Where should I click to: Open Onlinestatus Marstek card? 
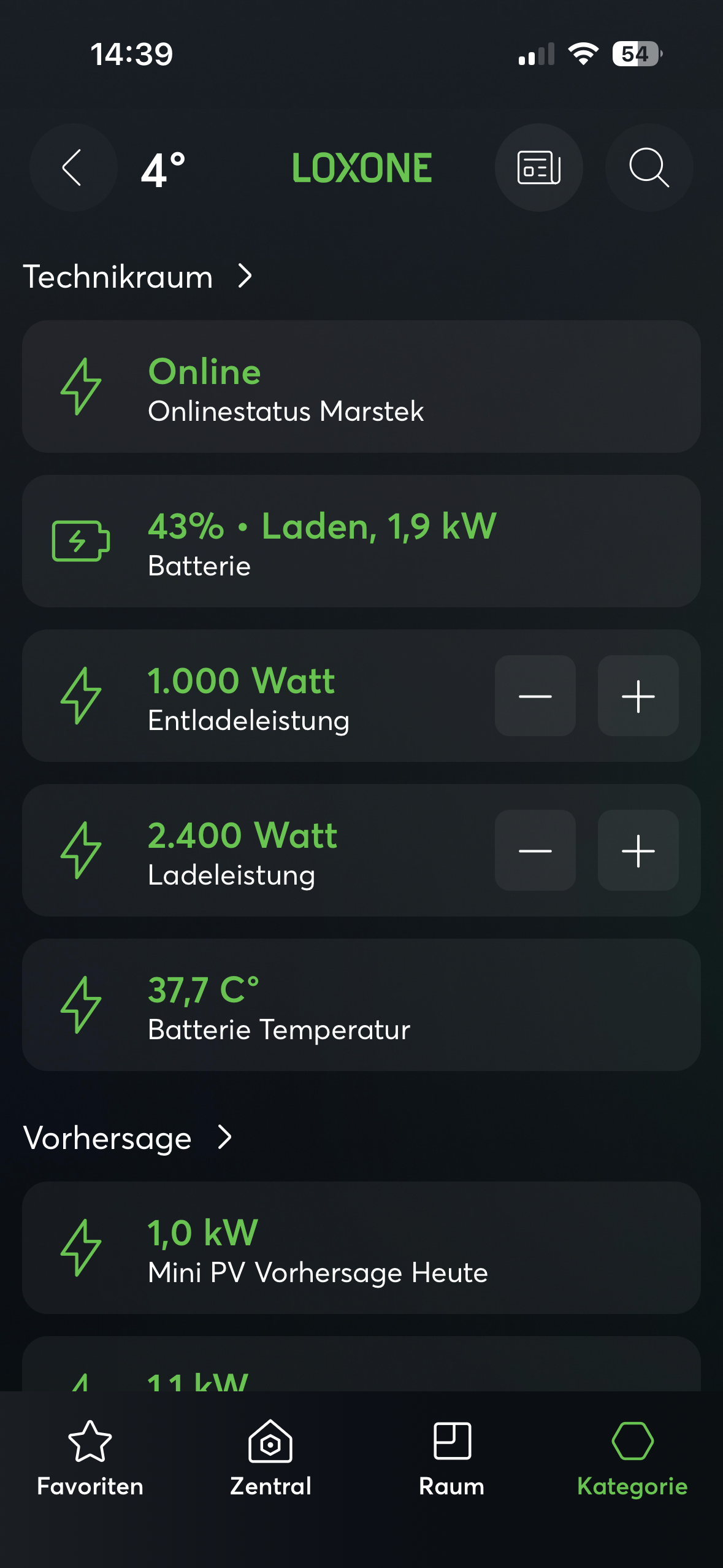pos(361,386)
